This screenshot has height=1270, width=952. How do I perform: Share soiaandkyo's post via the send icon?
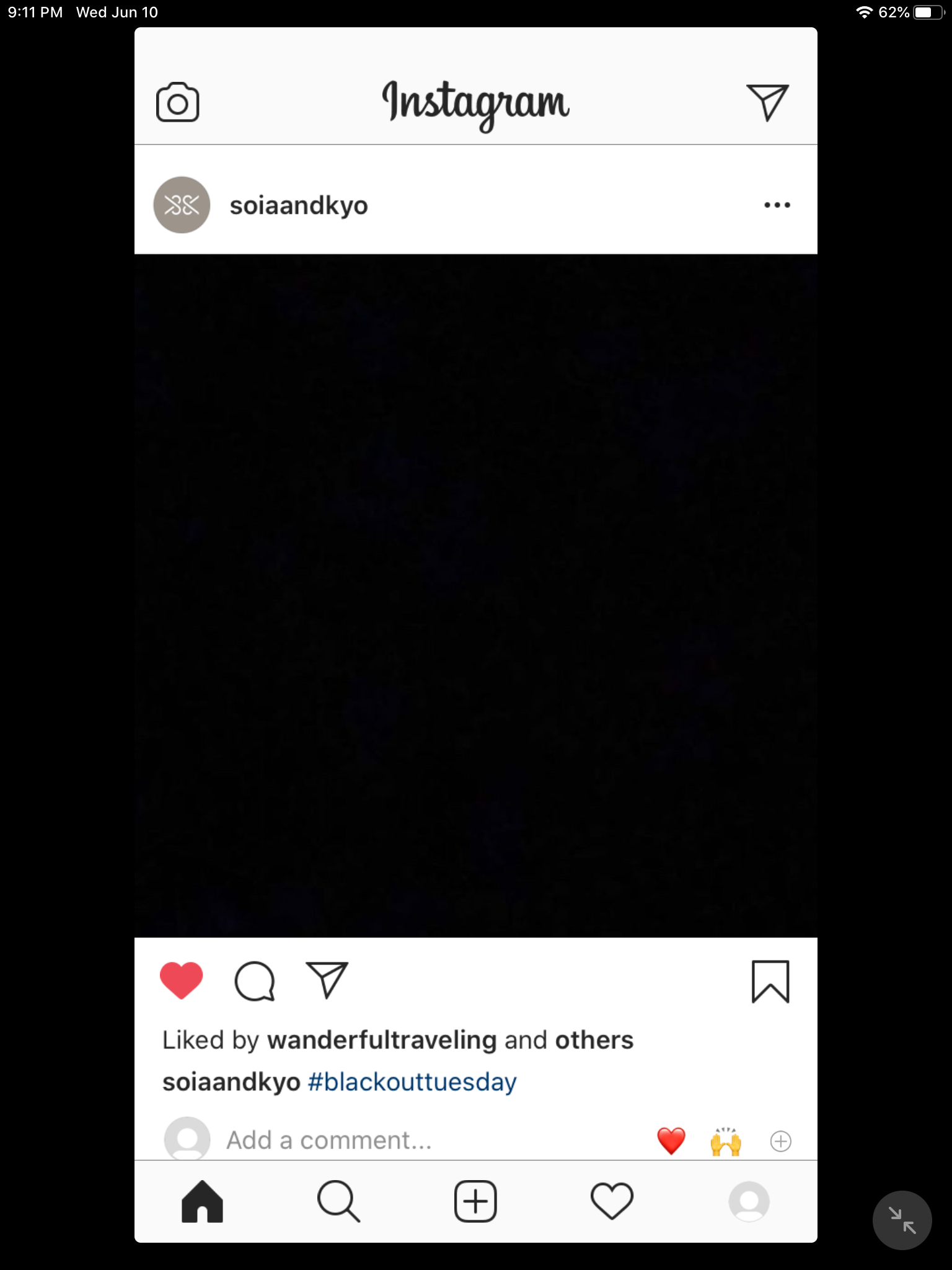327,980
